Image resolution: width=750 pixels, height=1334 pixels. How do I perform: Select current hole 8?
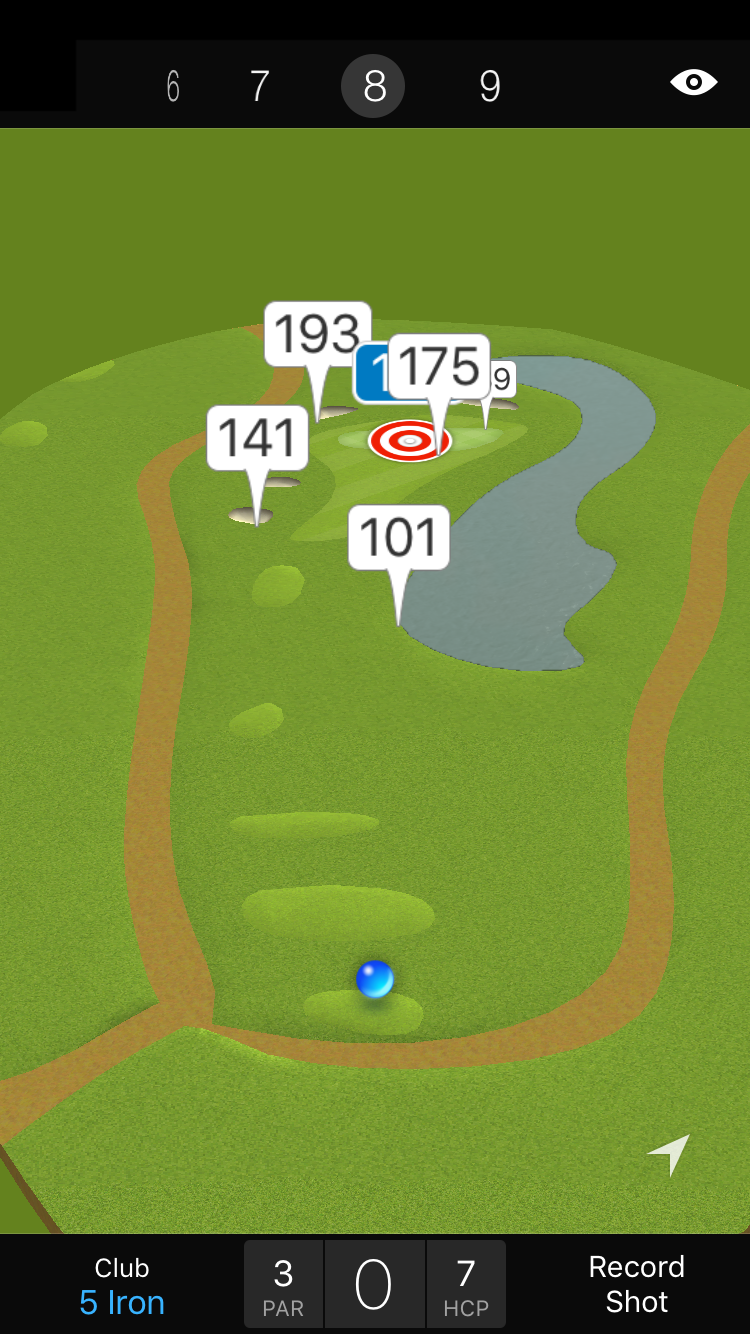(373, 86)
